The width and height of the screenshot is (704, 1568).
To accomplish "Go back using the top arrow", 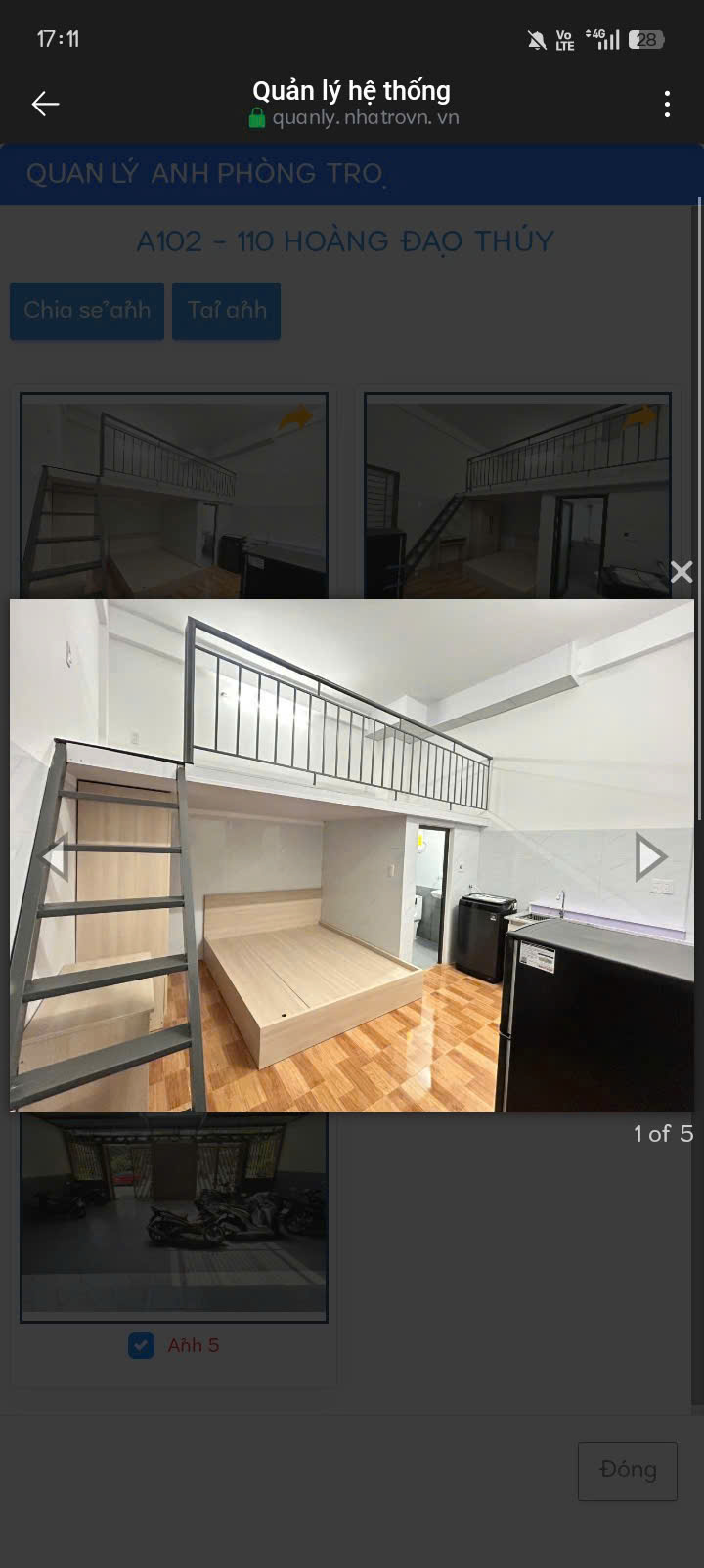I will pyautogui.click(x=45, y=104).
